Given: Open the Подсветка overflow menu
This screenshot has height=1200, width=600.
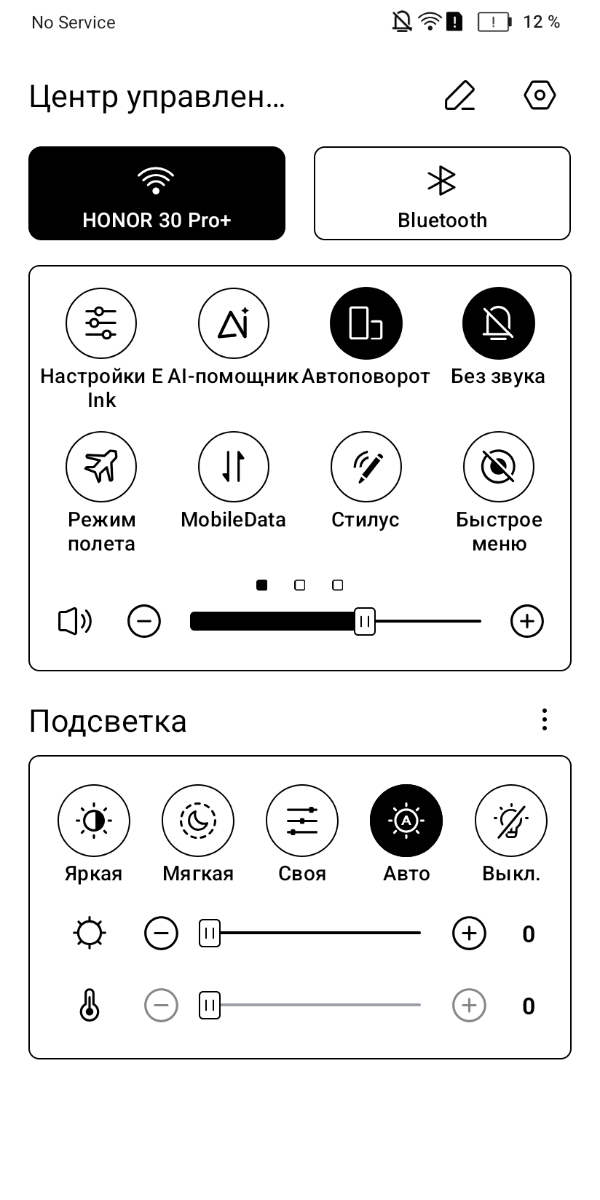Looking at the screenshot, I should click(x=544, y=720).
